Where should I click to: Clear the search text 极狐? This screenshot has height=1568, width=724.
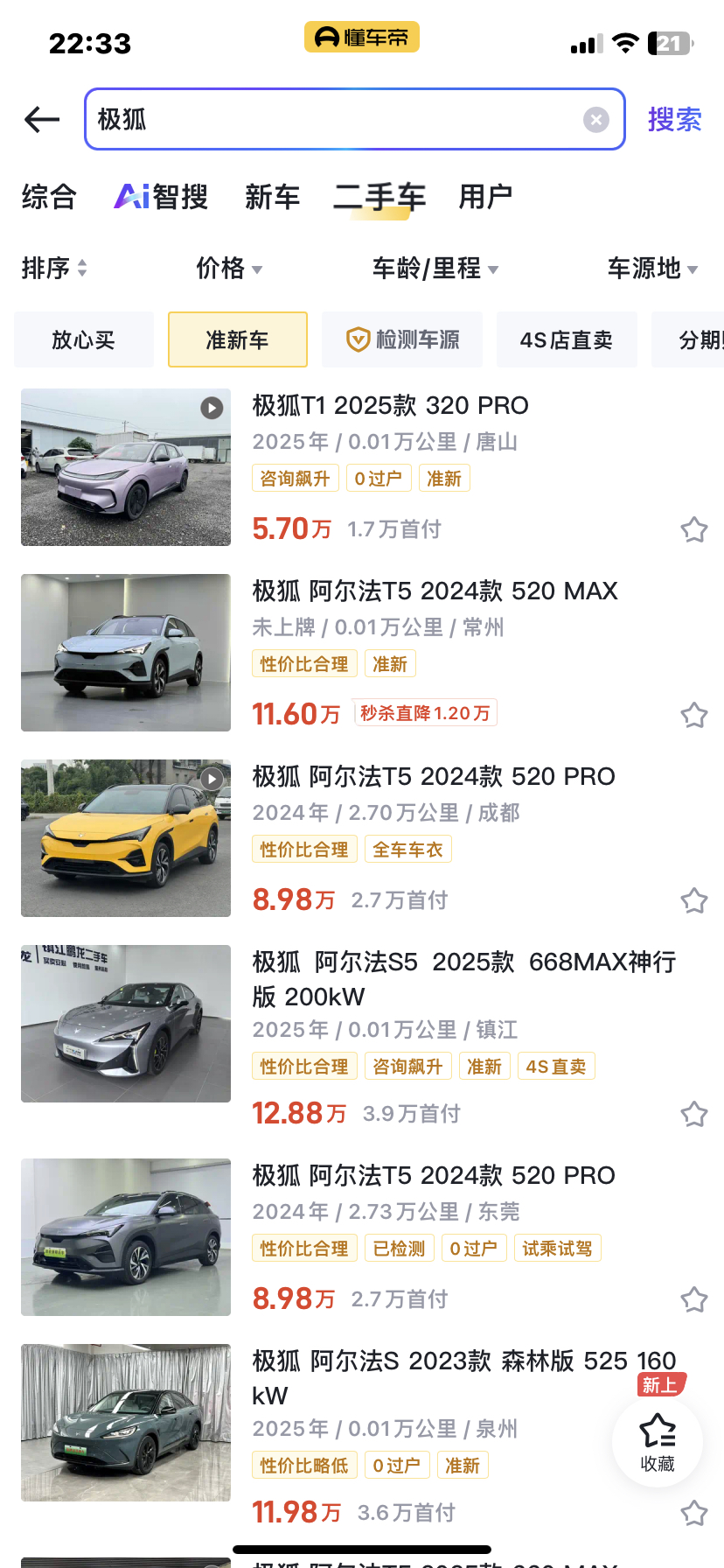tap(595, 120)
